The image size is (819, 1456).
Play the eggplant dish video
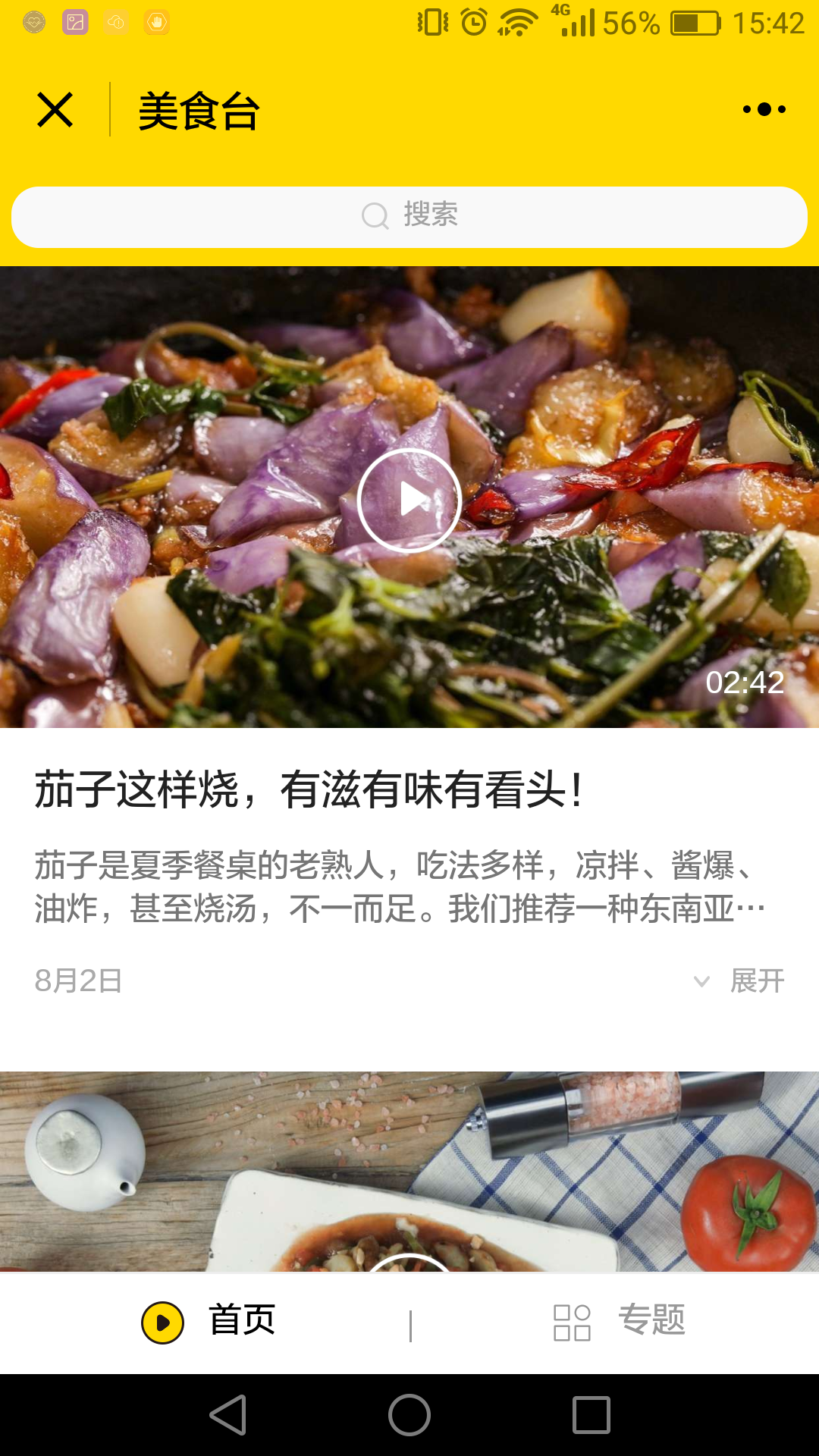tap(409, 500)
